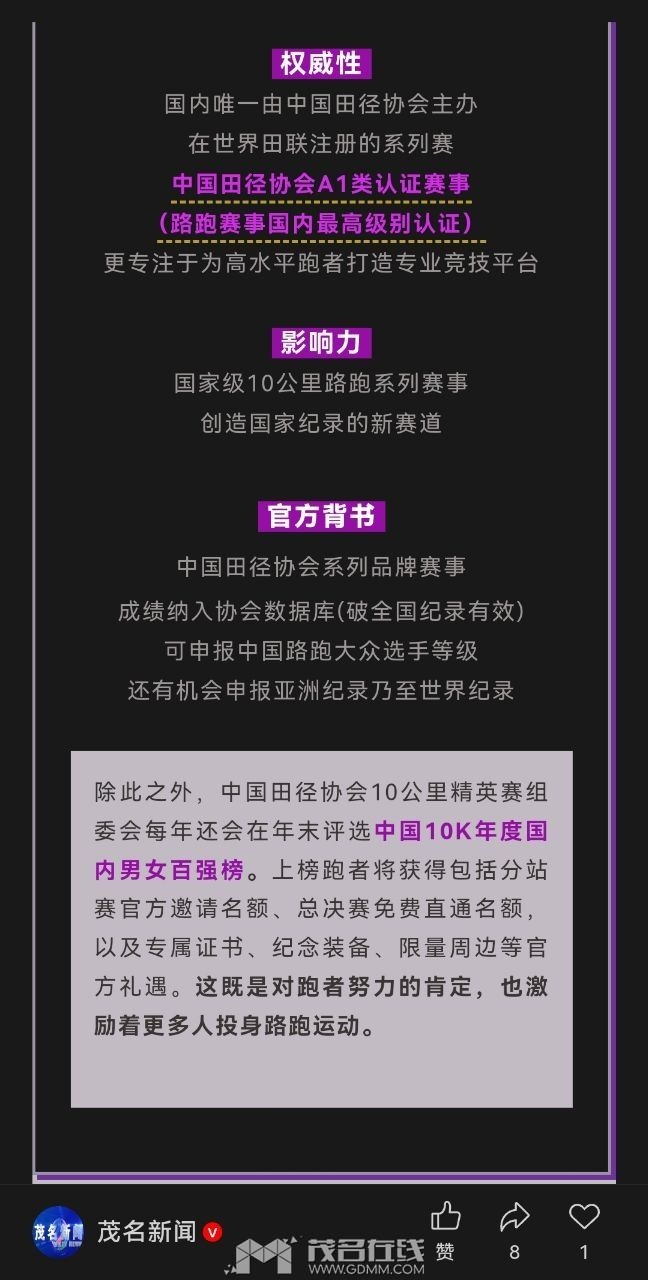Tap the heart icon for this article
Screen dimensions: 648x1280
pos(584,1217)
